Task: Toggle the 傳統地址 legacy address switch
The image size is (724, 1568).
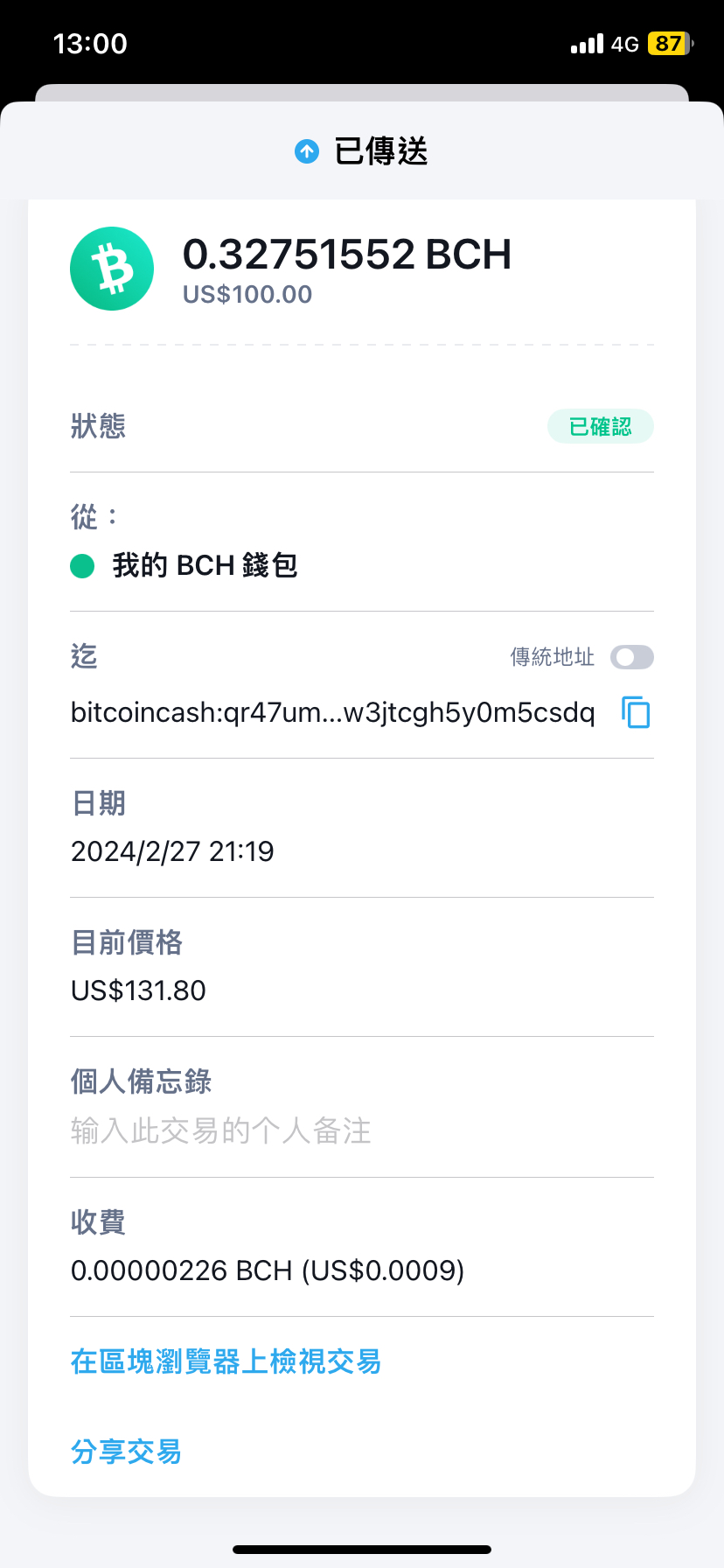Action: [x=631, y=657]
